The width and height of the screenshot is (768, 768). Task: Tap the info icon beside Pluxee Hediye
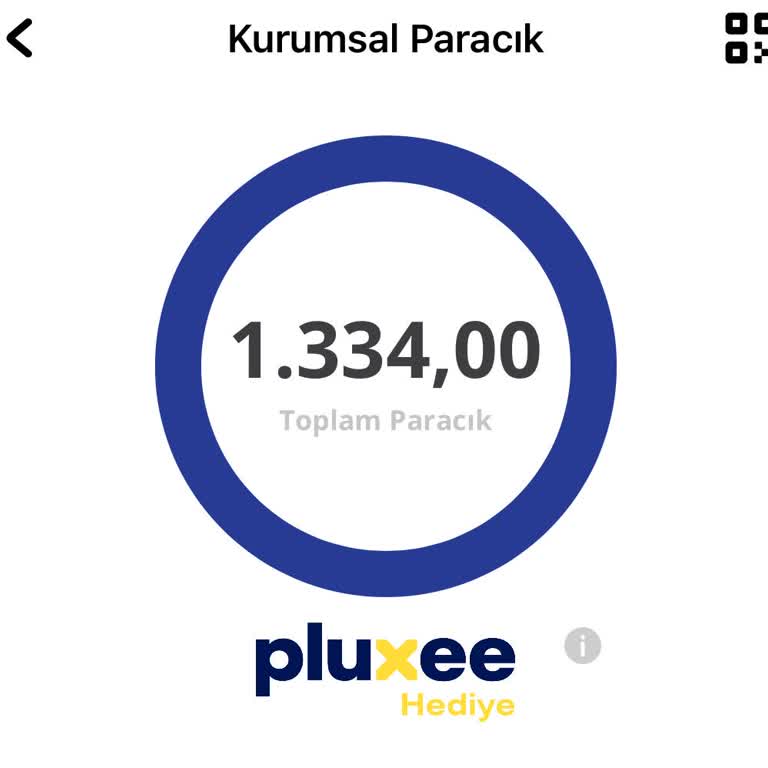(583, 645)
